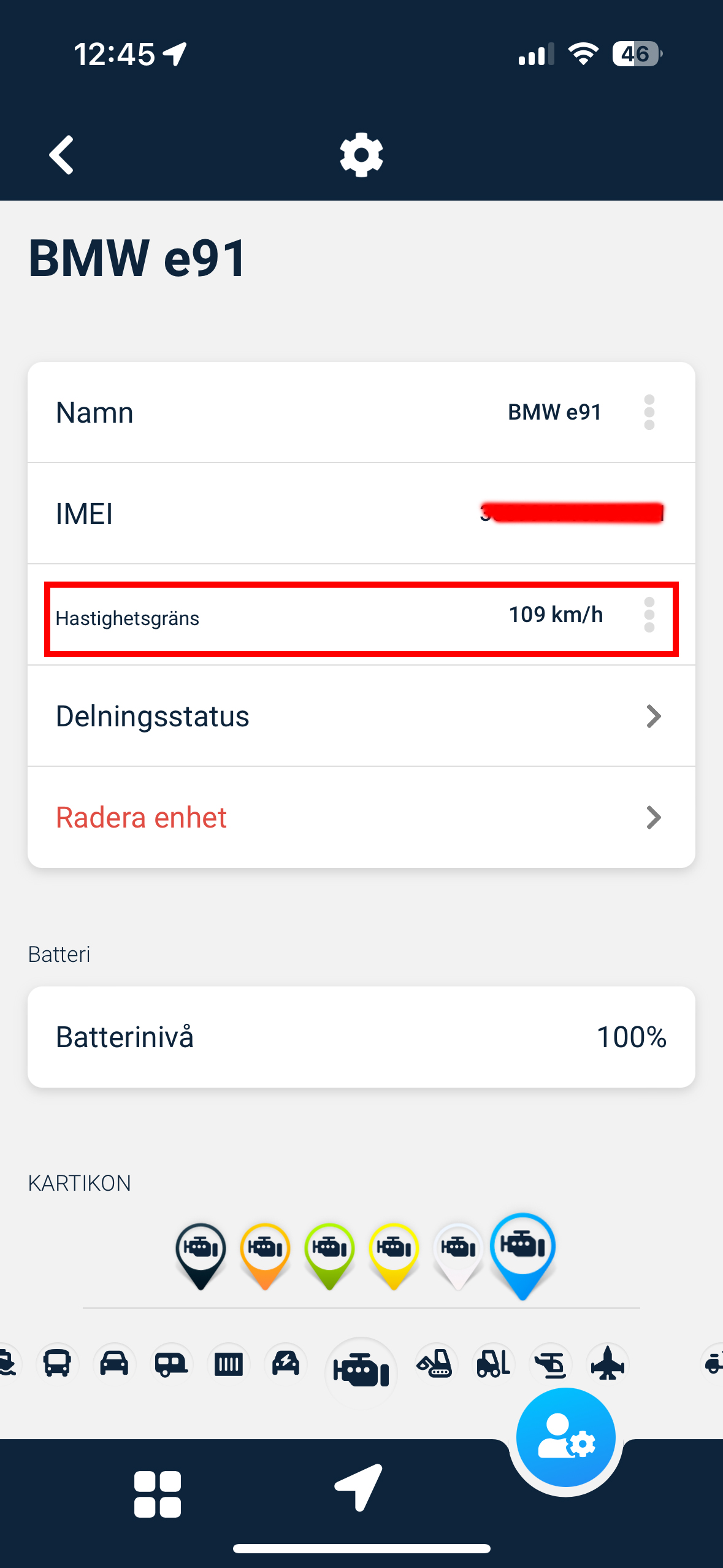Choose the car map icon
723x1568 pixels.
114,1364
